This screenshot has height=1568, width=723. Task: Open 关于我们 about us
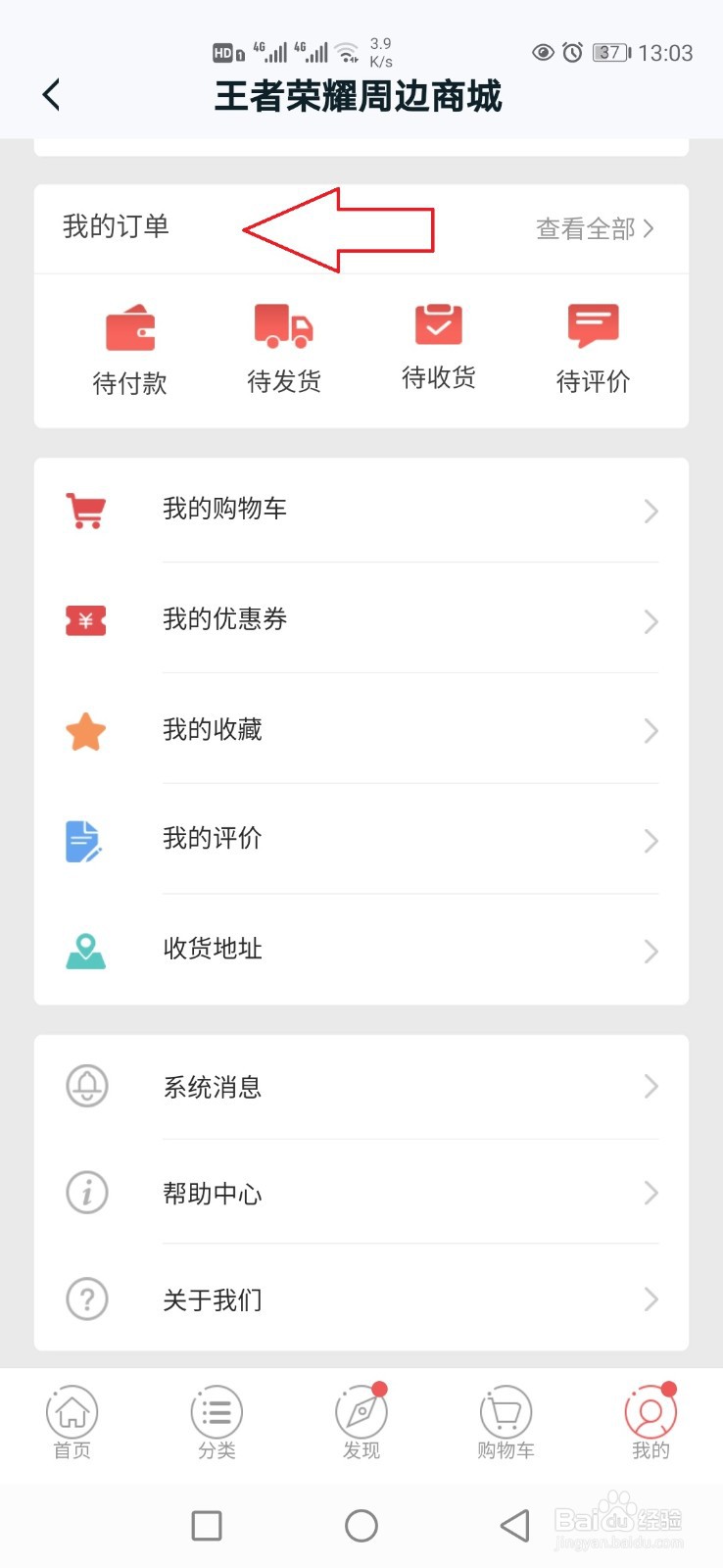point(361,1298)
